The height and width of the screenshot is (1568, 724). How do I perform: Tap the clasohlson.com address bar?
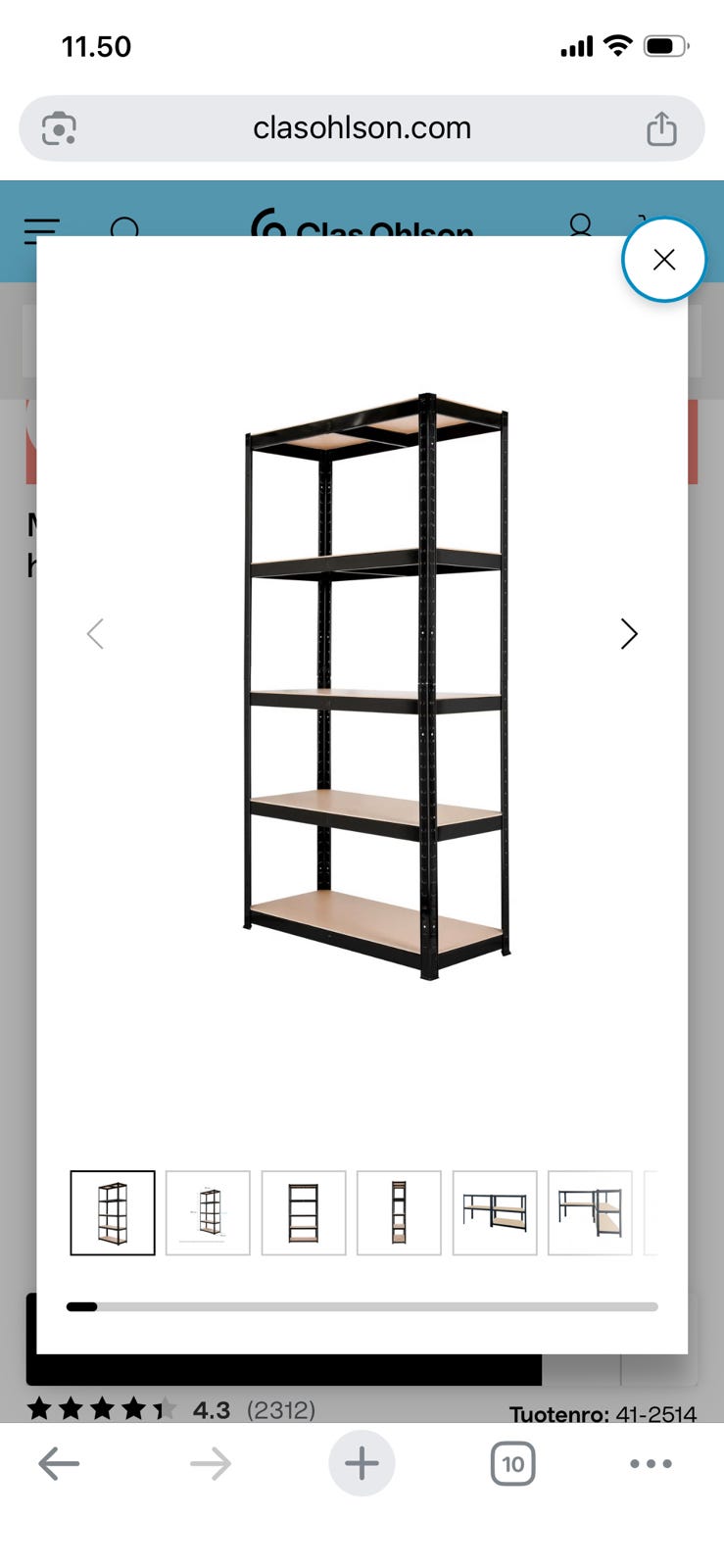pos(362,128)
